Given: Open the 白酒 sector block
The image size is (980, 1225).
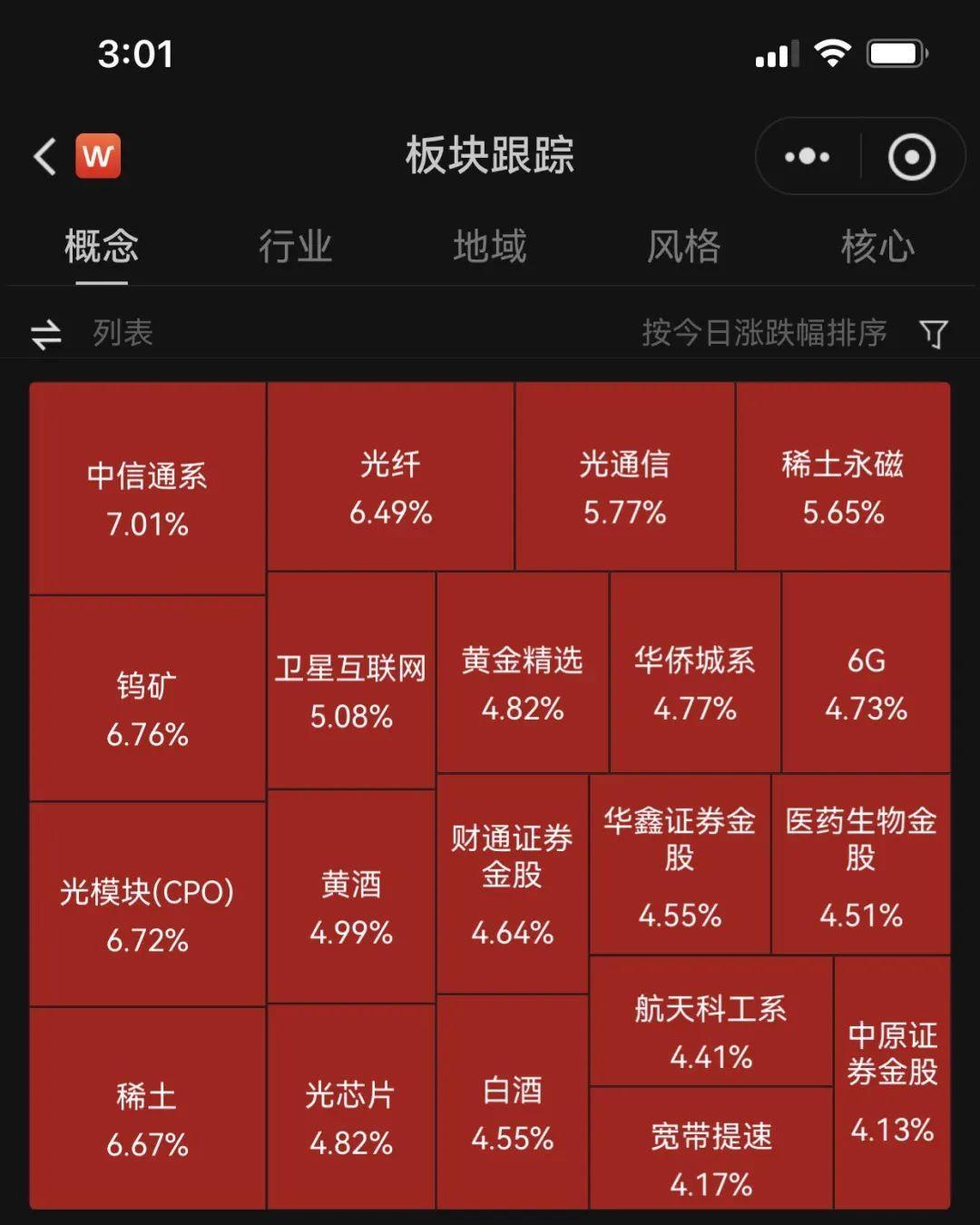Looking at the screenshot, I should 513,1112.
